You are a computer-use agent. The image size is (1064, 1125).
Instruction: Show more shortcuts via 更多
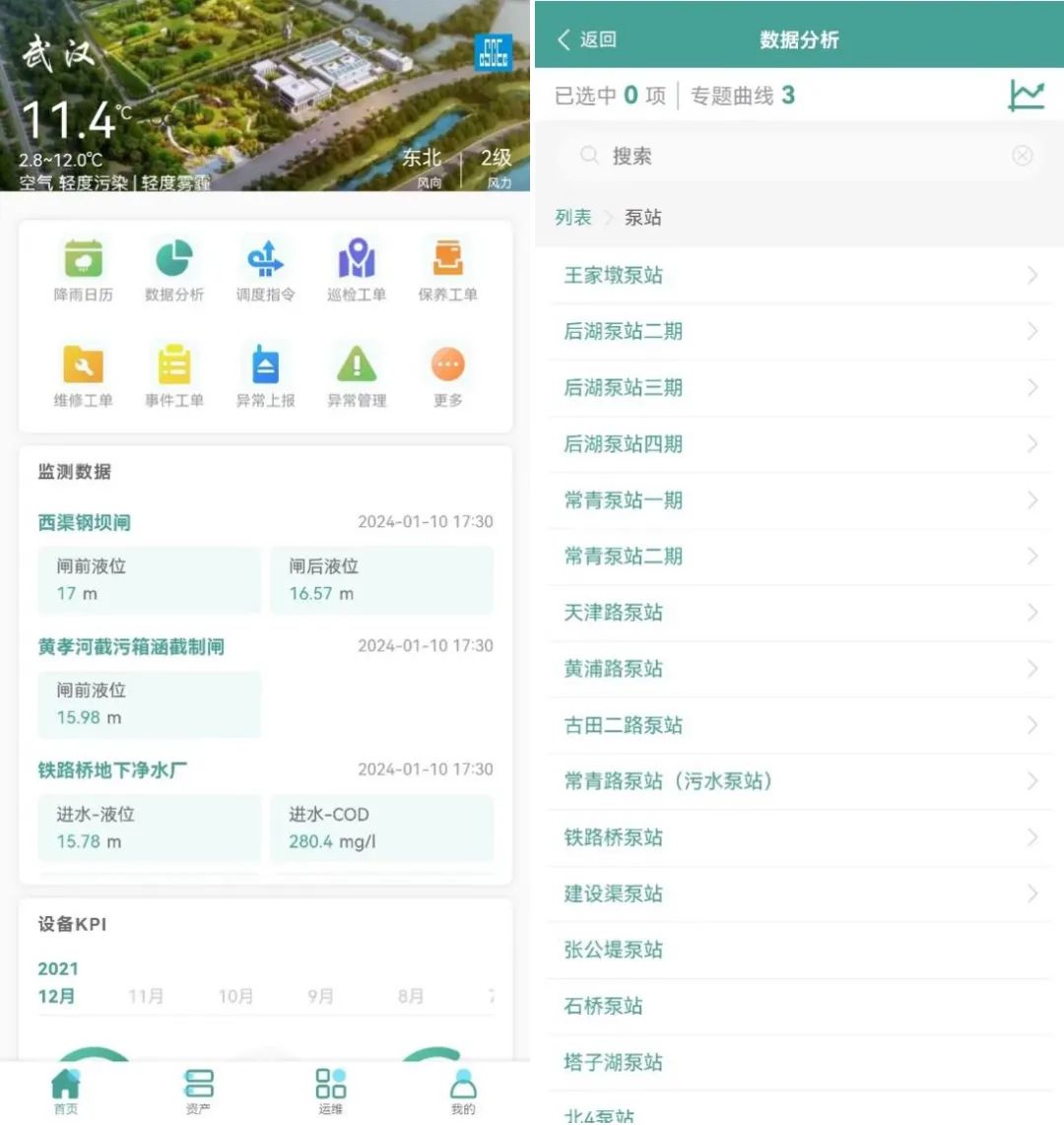click(x=448, y=375)
